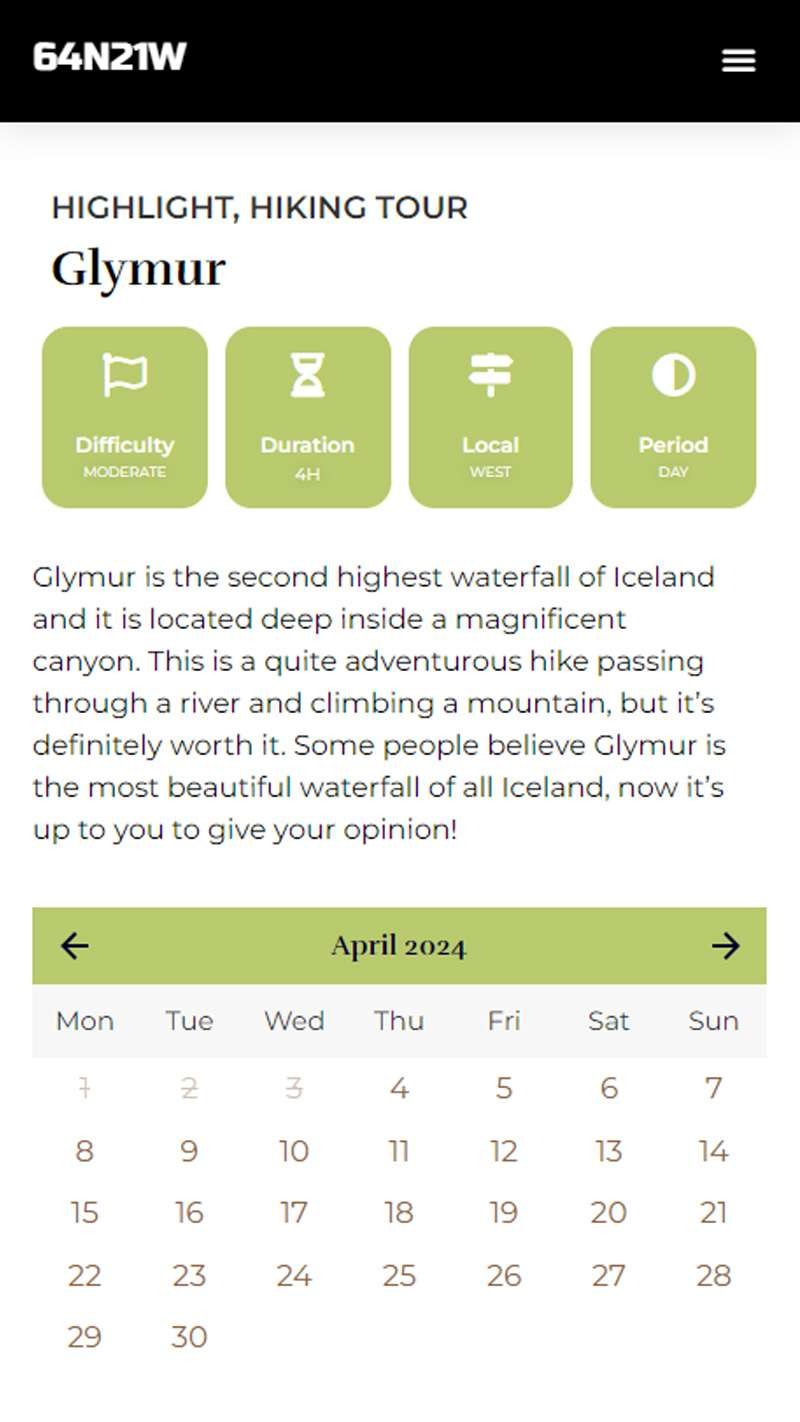Select April 4 on the calendar
This screenshot has width=800, height=1422.
(x=399, y=1088)
